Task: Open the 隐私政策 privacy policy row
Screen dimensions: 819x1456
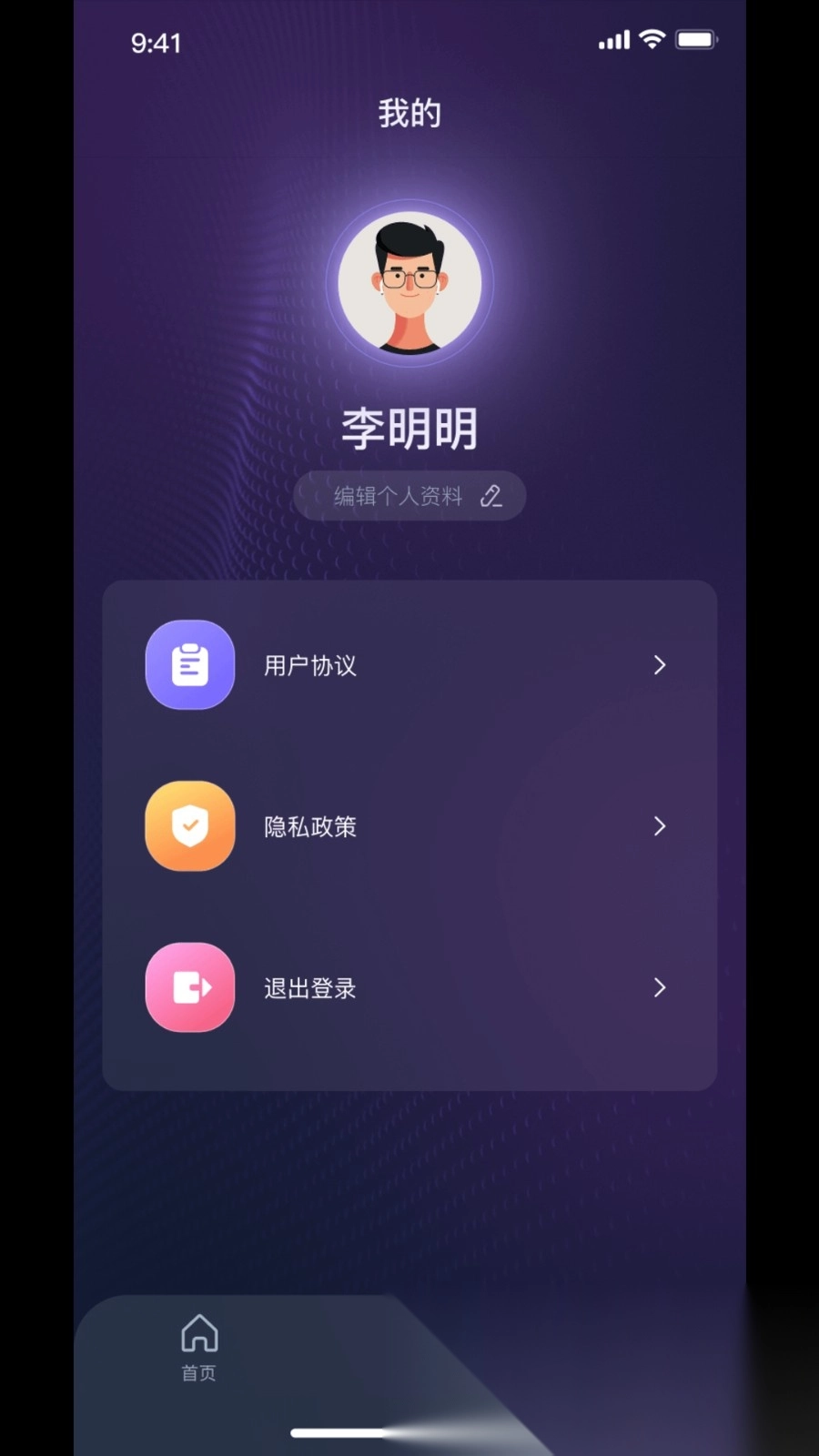Action: [x=409, y=826]
